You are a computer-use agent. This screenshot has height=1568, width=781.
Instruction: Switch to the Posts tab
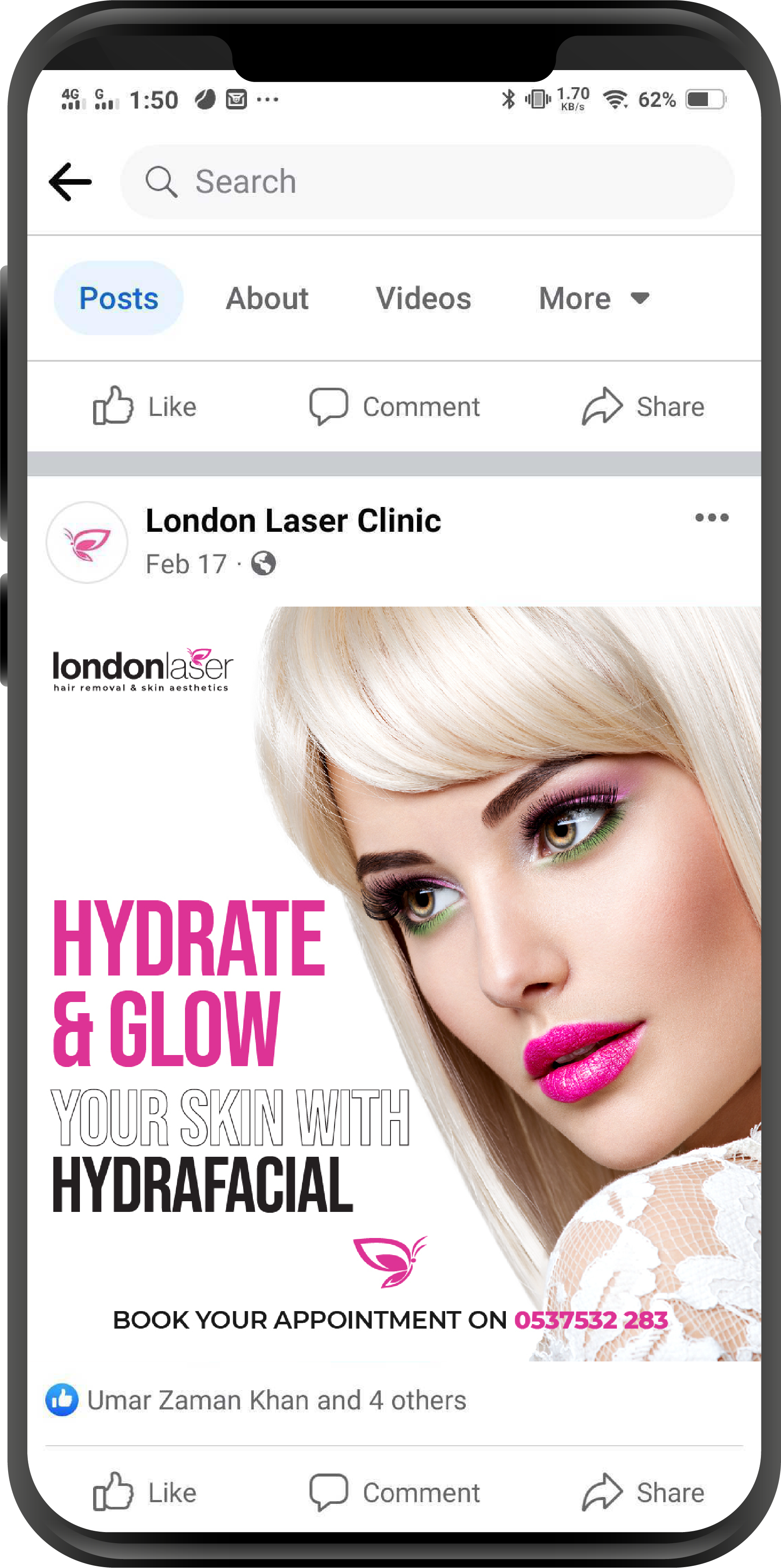pos(119,298)
